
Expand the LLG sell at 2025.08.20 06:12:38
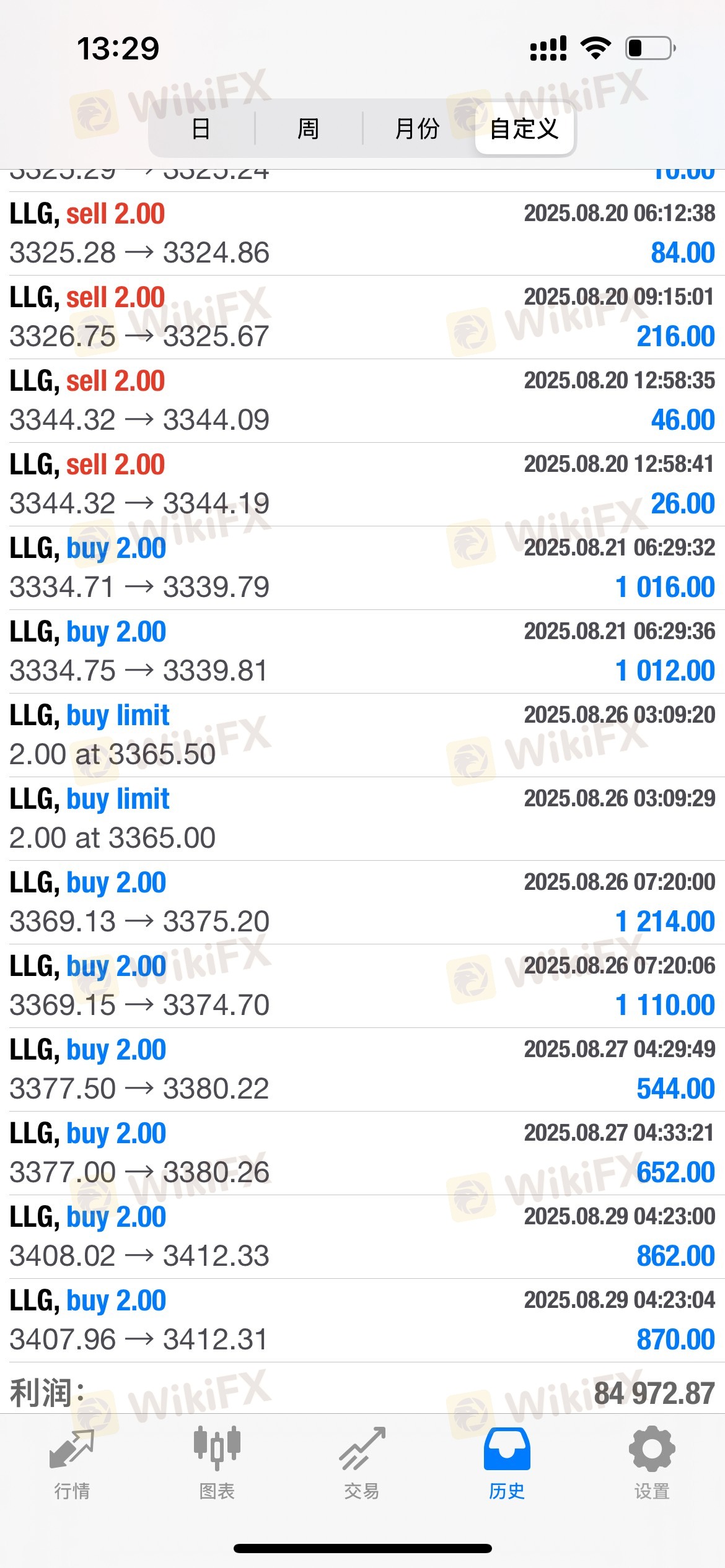pyautogui.click(x=362, y=233)
